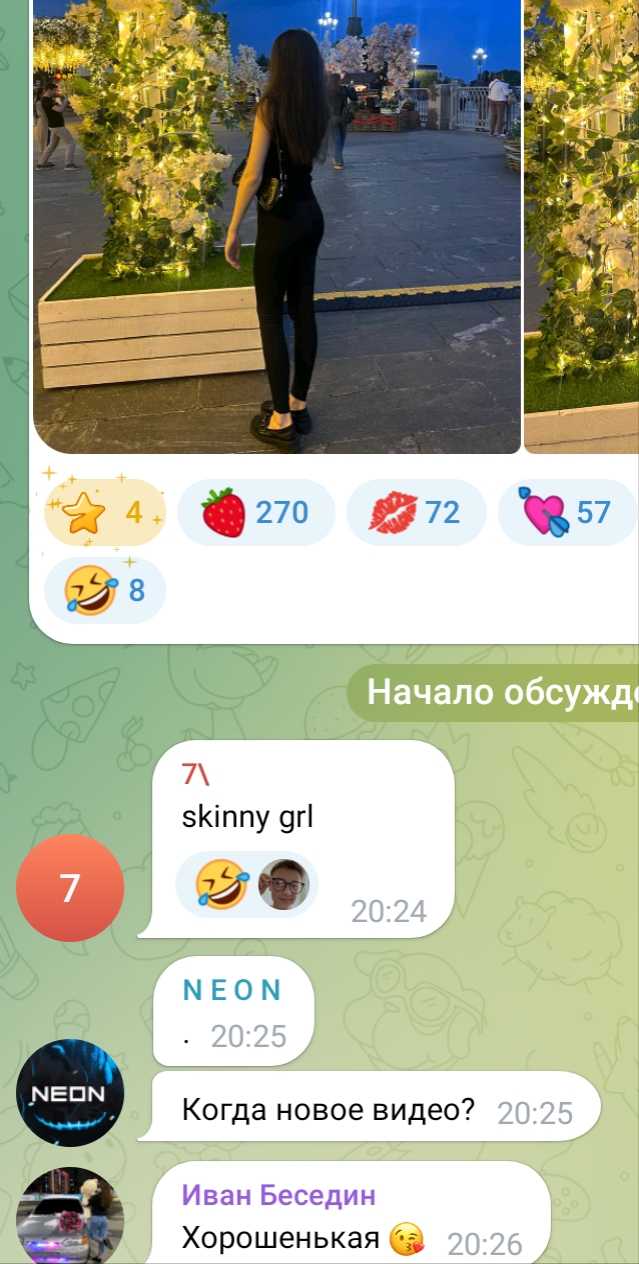Add the laughing emoji reaction with 8

pyautogui.click(x=106, y=591)
